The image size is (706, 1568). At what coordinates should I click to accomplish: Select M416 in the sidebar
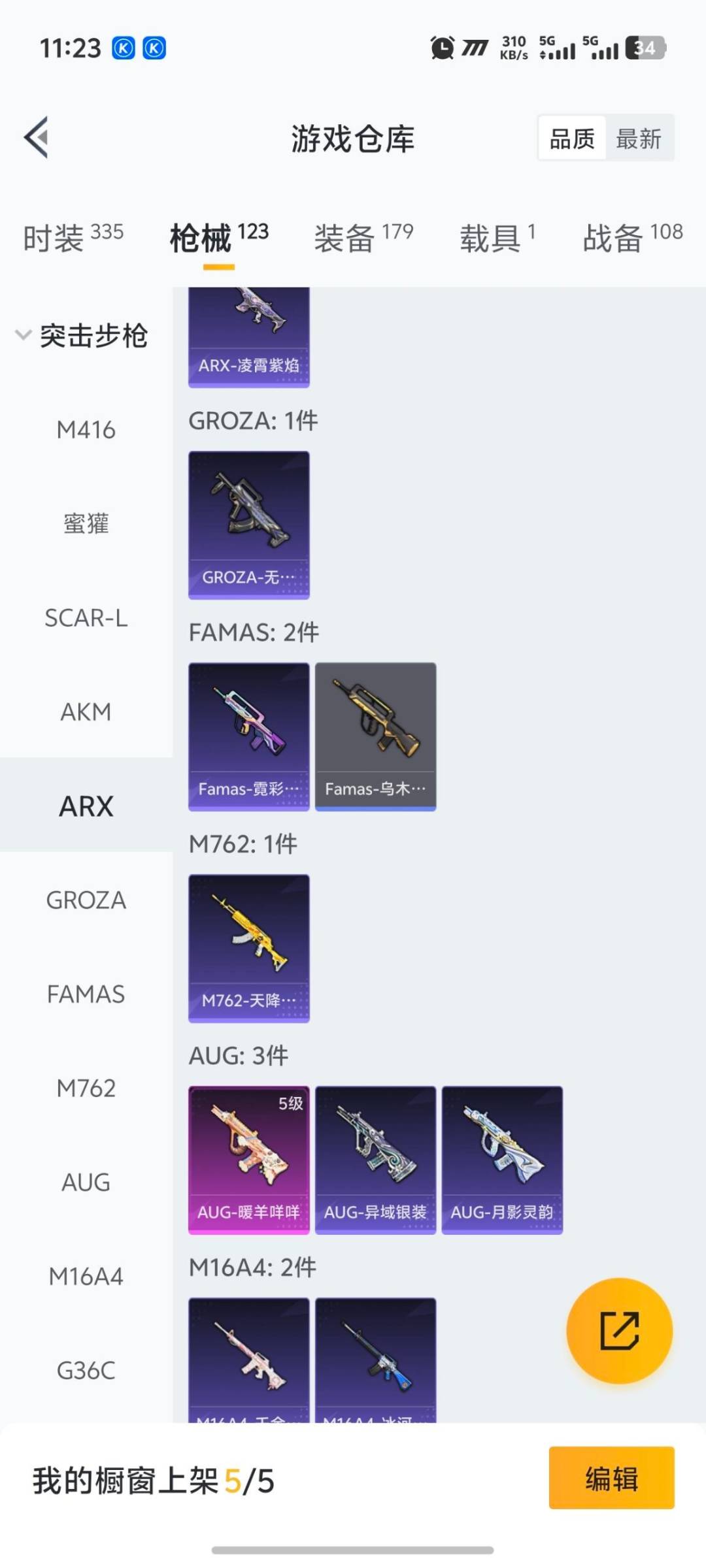pos(86,430)
